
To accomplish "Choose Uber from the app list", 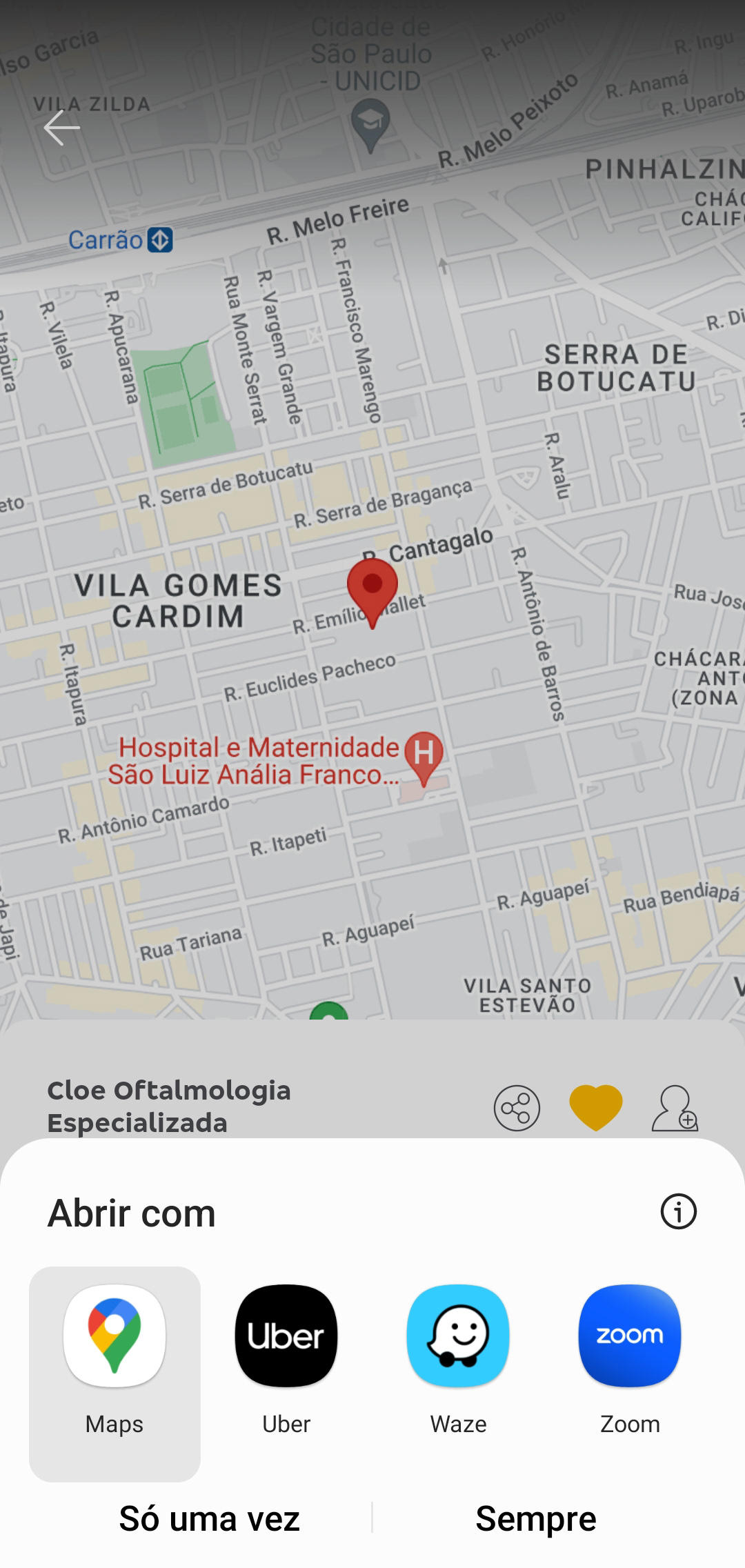I will point(286,1373).
